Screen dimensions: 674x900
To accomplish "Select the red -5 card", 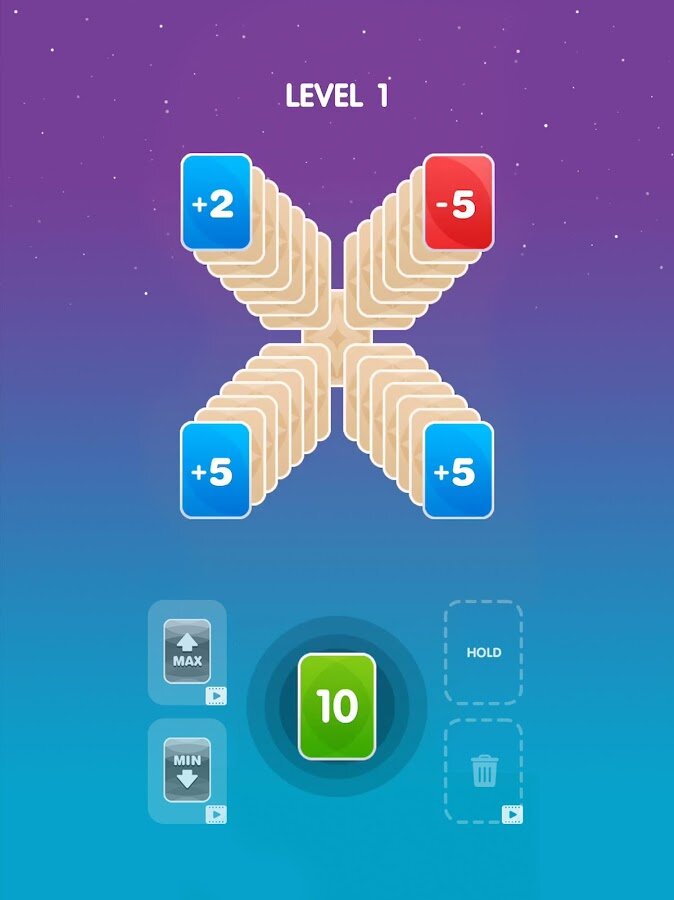I will pyautogui.click(x=458, y=202).
